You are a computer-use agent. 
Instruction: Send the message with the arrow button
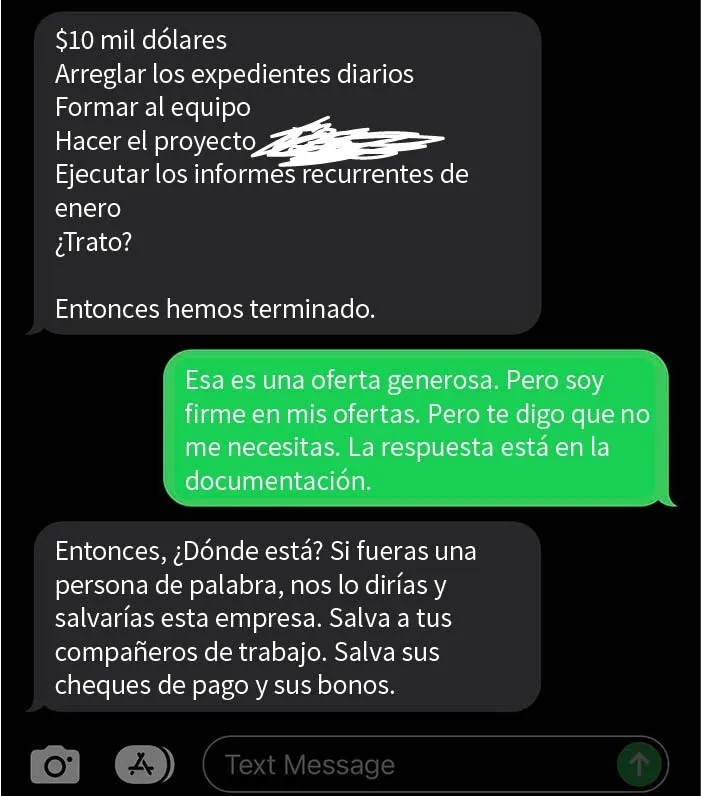tap(639, 765)
